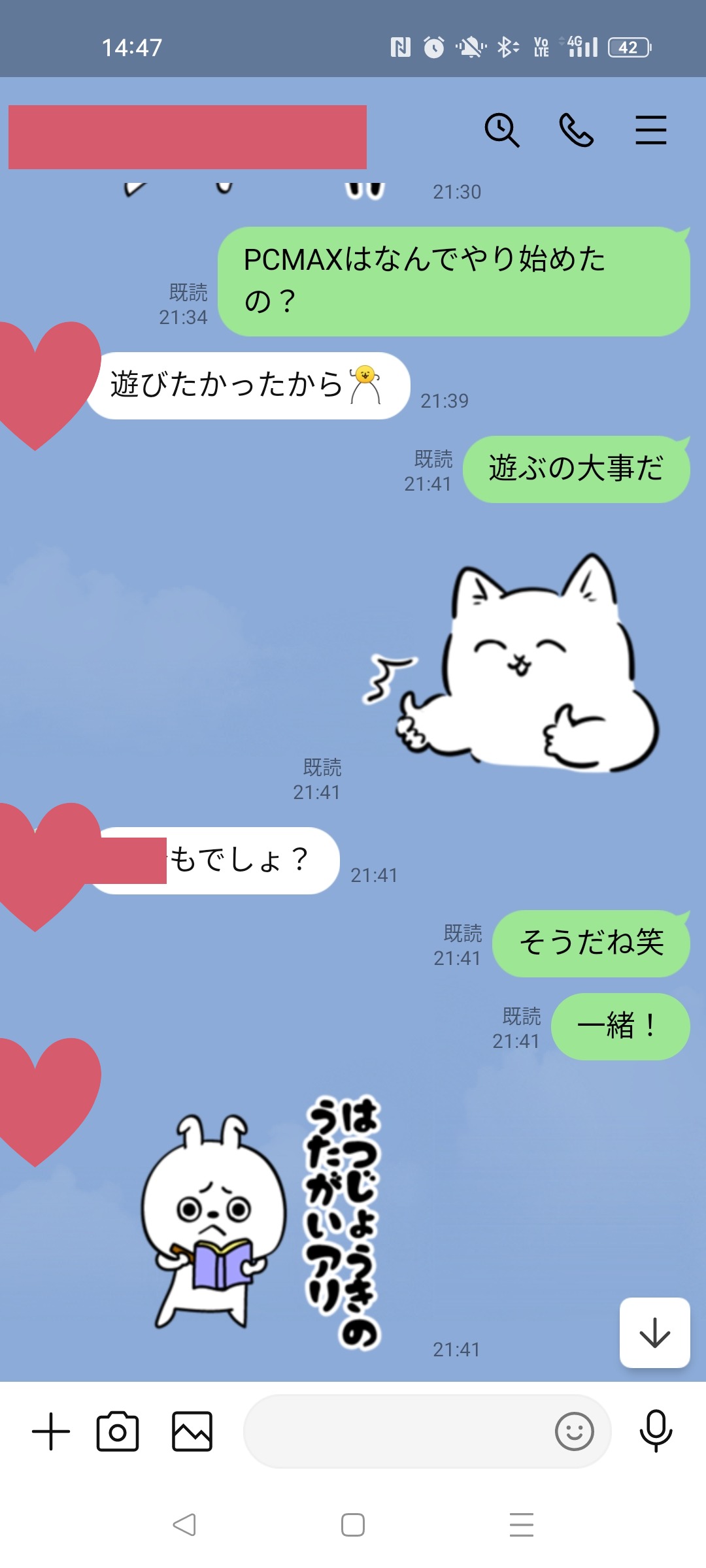Jump to the latest message
This screenshot has height=1568, width=706.
[654, 1333]
